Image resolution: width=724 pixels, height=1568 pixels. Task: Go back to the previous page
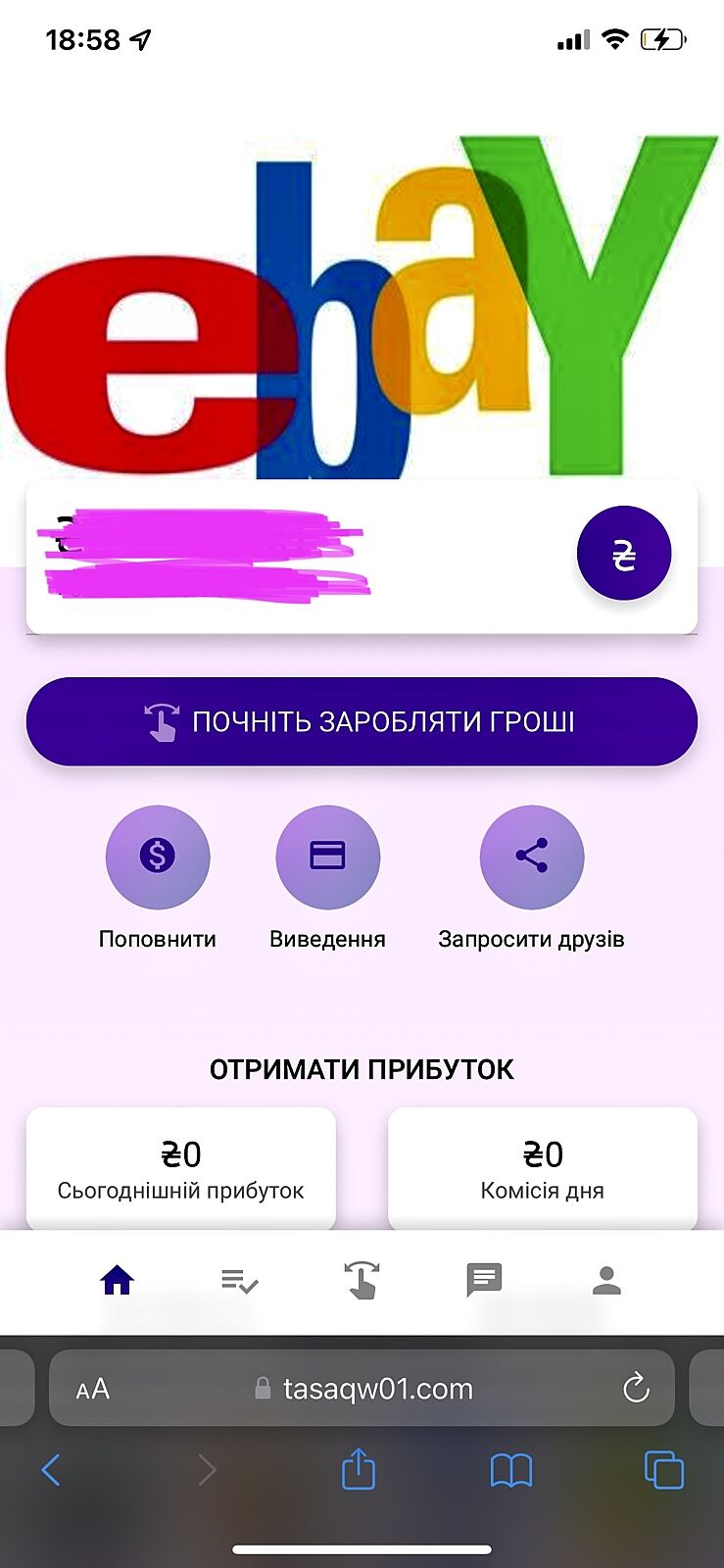(51, 1470)
